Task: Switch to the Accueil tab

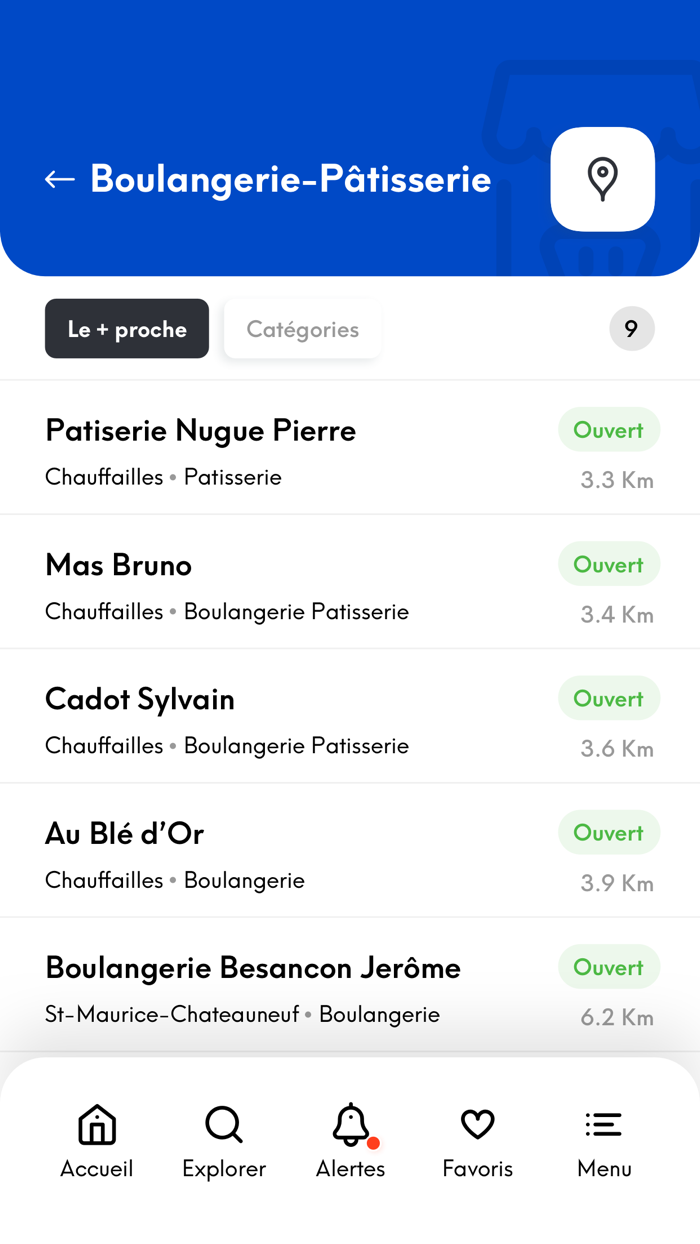Action: tap(97, 1141)
